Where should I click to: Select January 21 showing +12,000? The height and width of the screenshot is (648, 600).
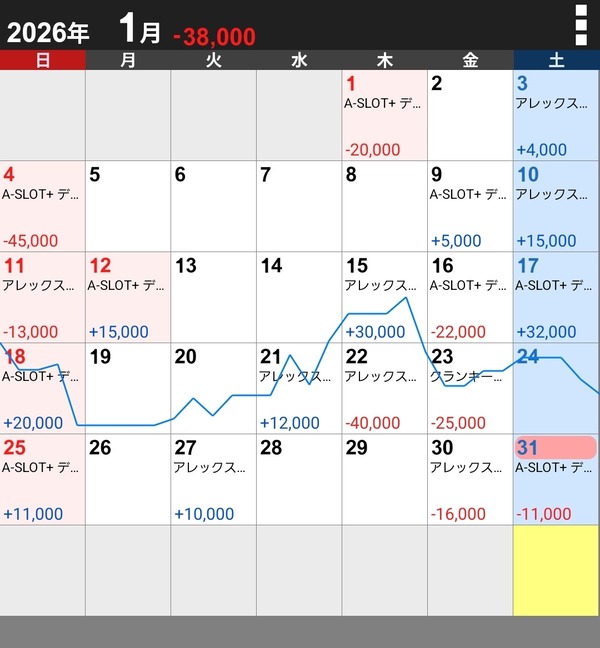coord(299,388)
